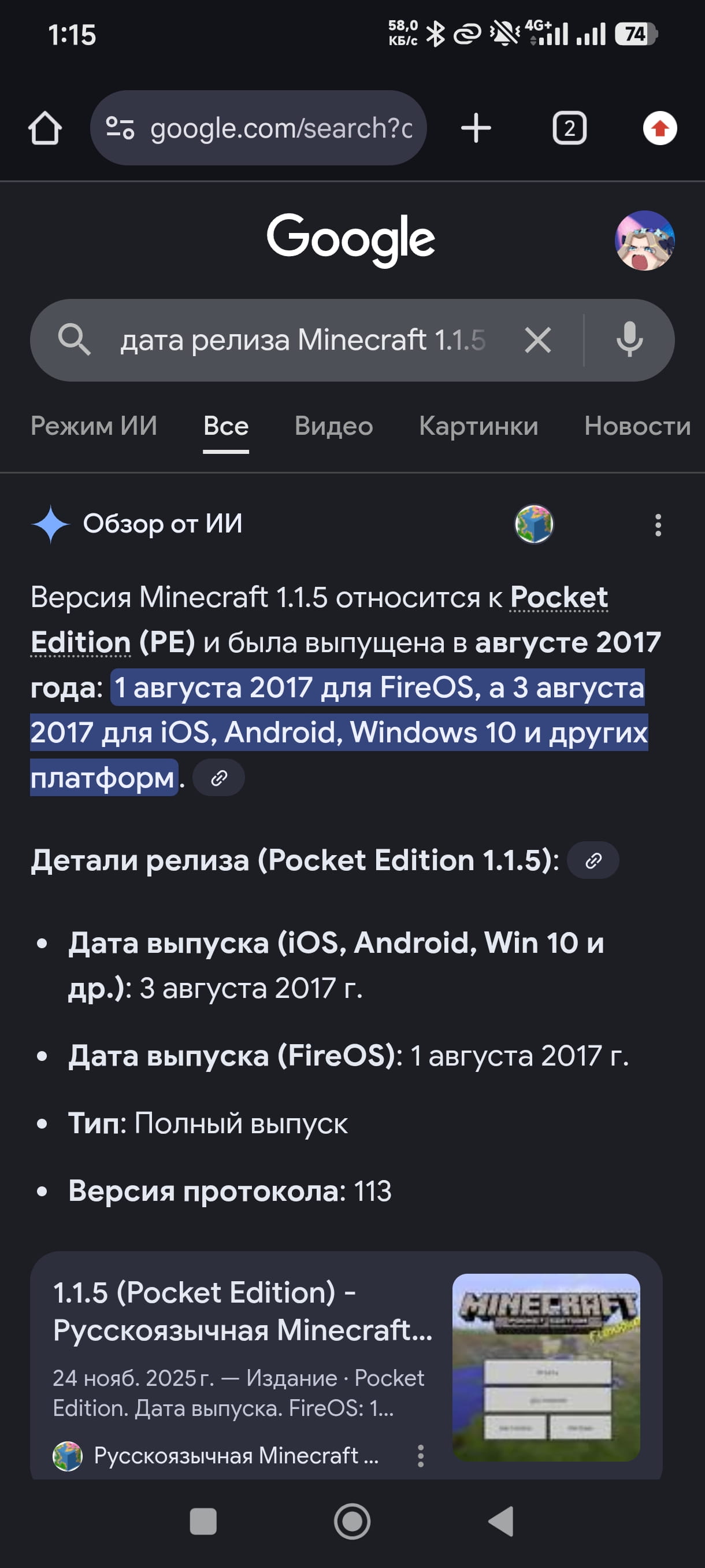This screenshot has width=705, height=1568.
Task: Open the Google account avatar
Action: [644, 241]
